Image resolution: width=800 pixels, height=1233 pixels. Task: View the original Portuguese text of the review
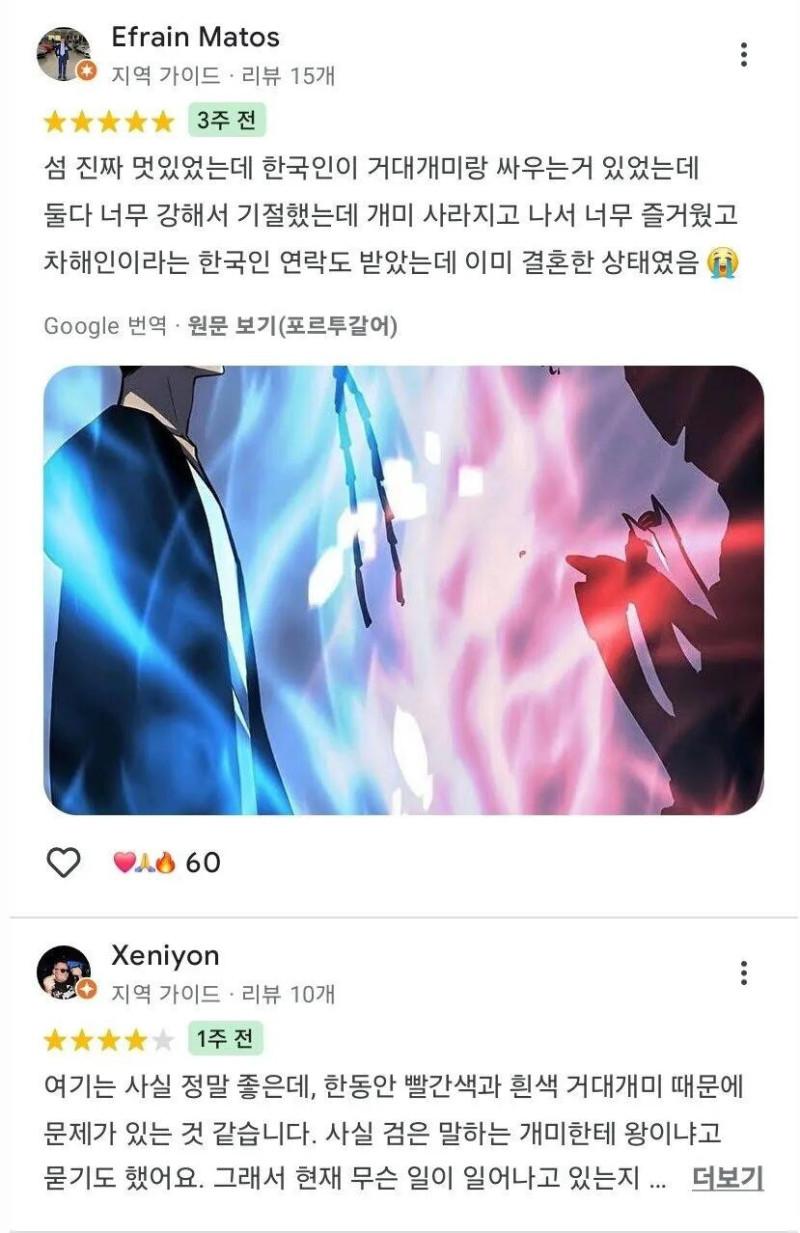tap(292, 326)
